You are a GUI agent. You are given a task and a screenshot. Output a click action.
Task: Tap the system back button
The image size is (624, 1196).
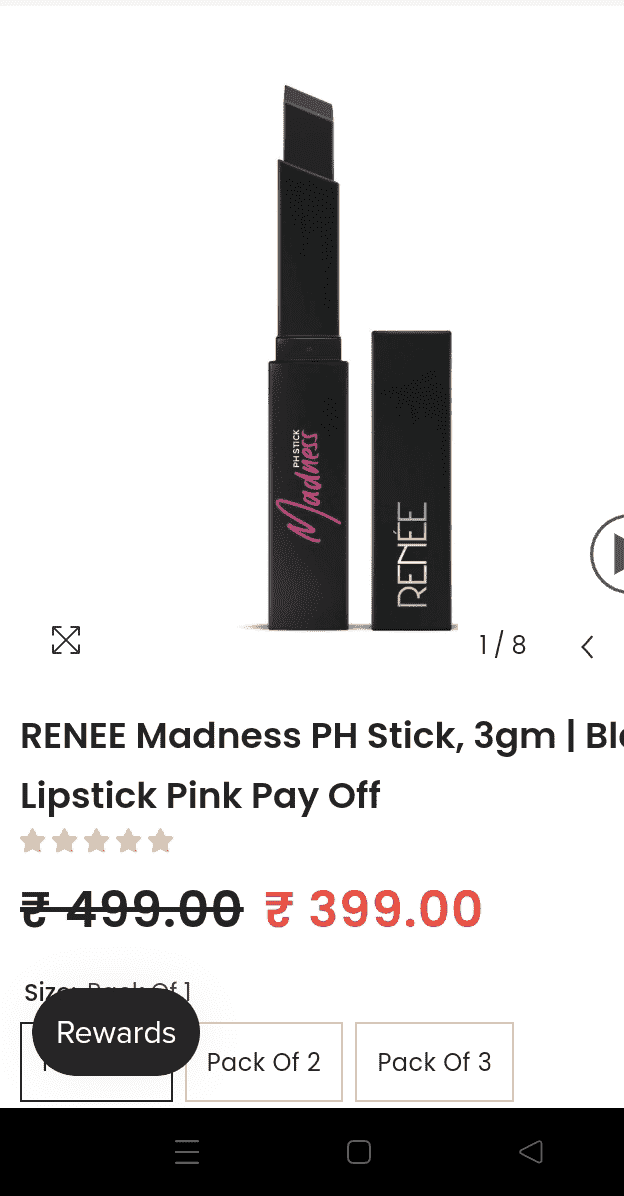(x=531, y=1152)
